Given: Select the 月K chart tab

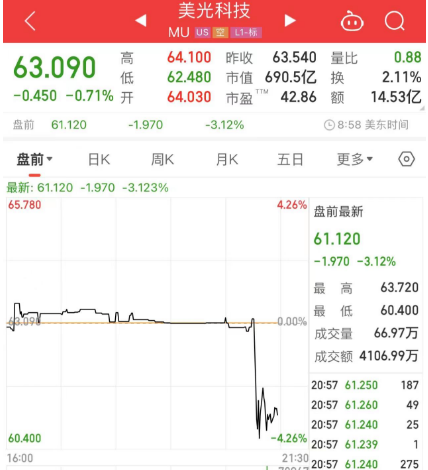Looking at the screenshot, I should (x=227, y=159).
